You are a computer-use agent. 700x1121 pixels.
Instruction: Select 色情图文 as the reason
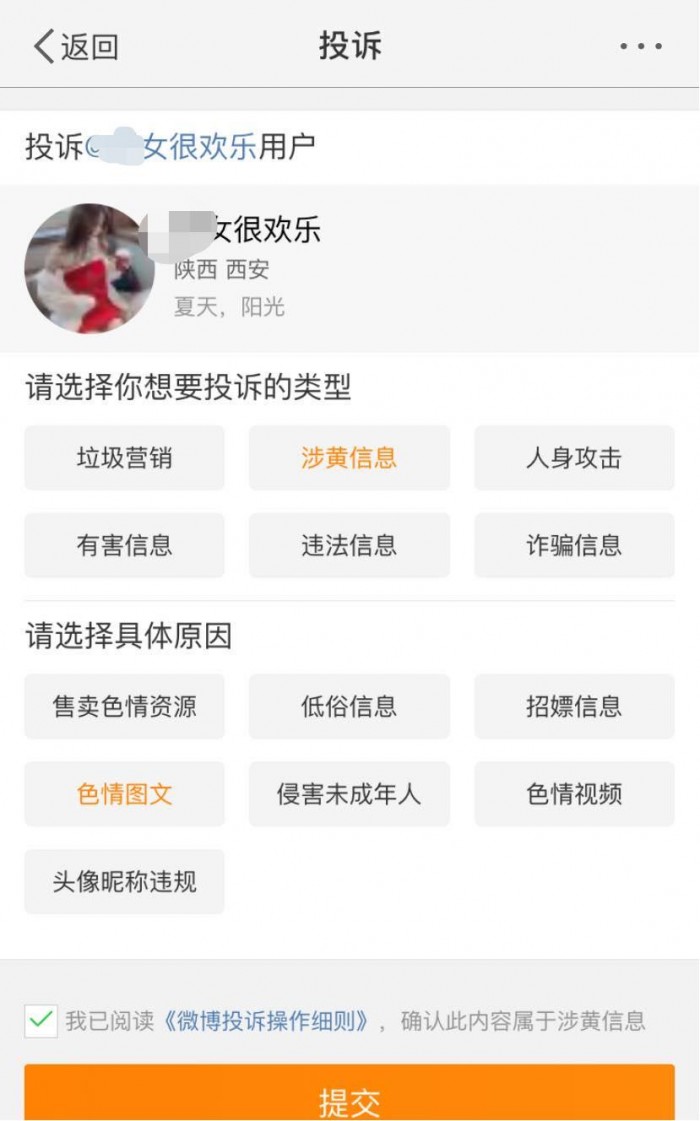click(125, 794)
